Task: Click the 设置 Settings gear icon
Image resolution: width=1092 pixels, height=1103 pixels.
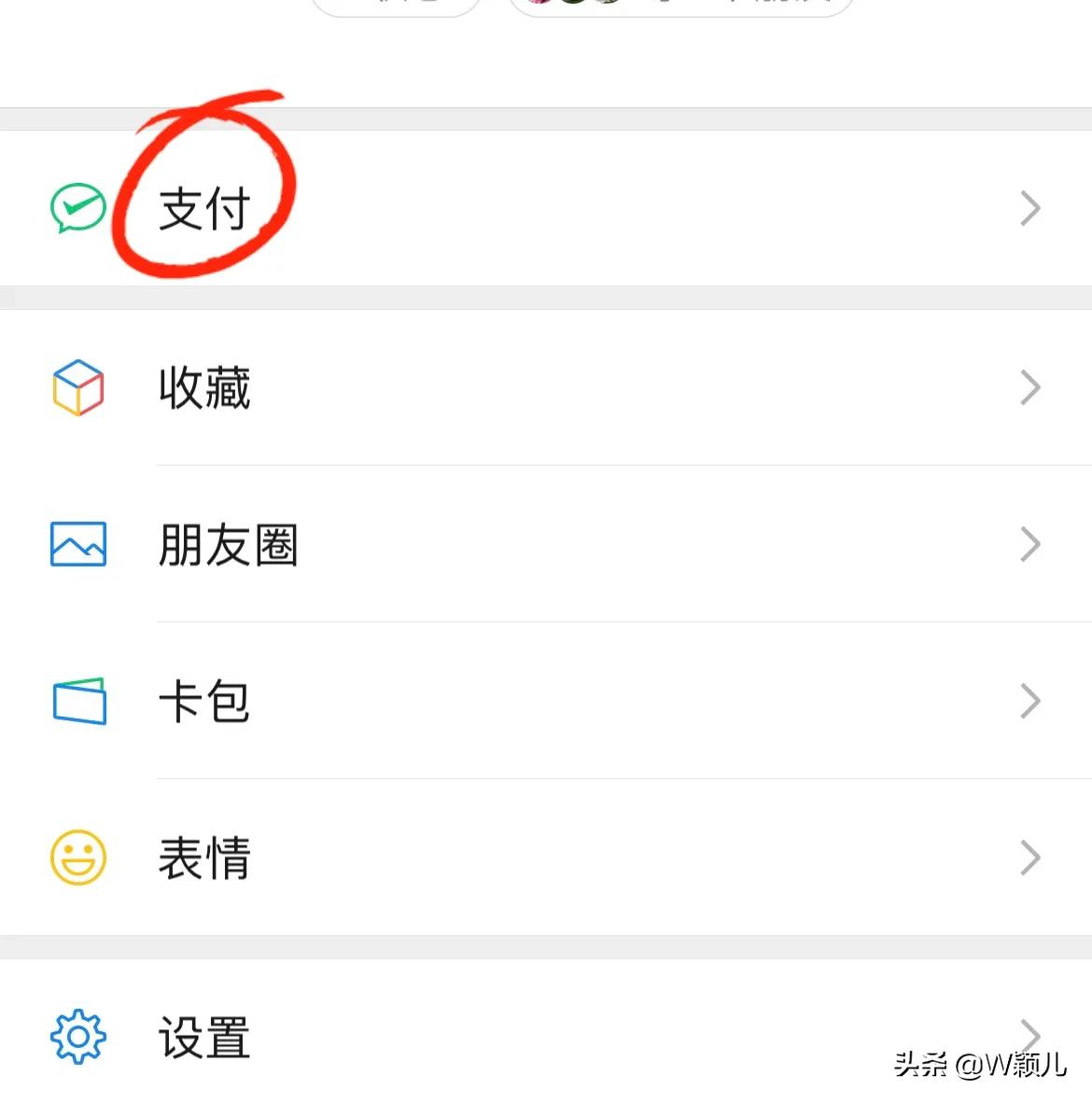Action: (77, 1035)
